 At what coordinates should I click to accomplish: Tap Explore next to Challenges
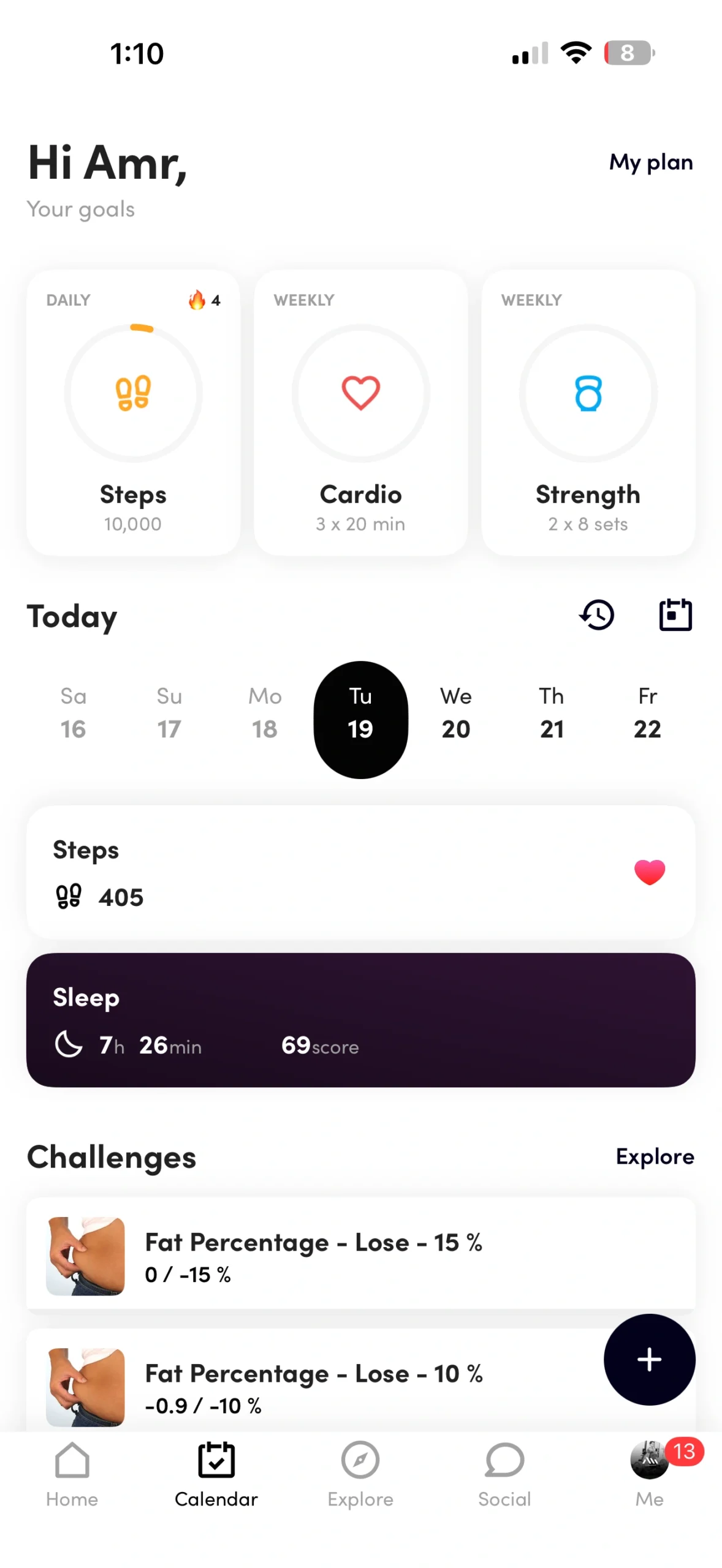[x=655, y=1156]
